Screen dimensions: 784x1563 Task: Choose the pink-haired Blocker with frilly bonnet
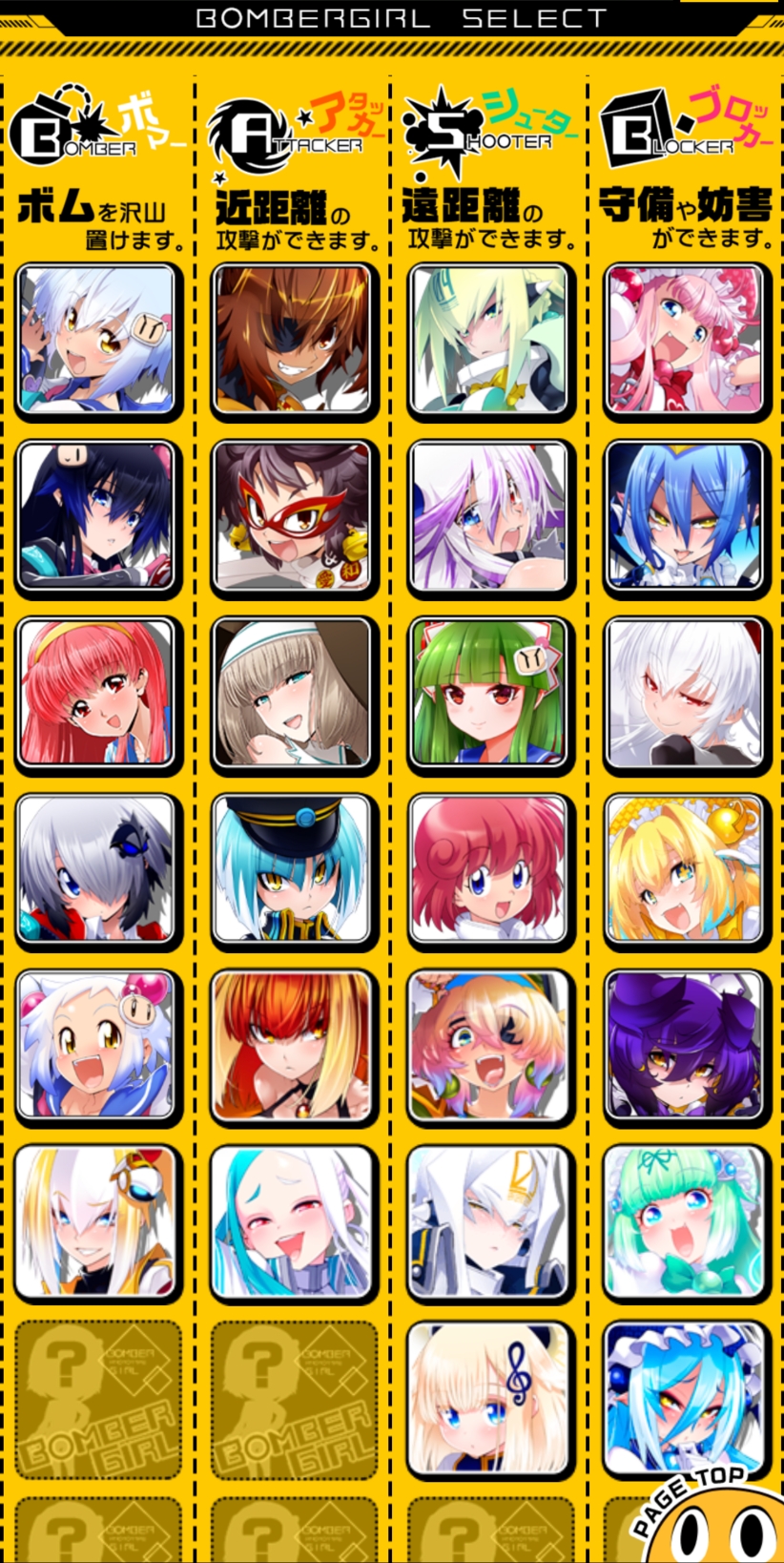(685, 341)
